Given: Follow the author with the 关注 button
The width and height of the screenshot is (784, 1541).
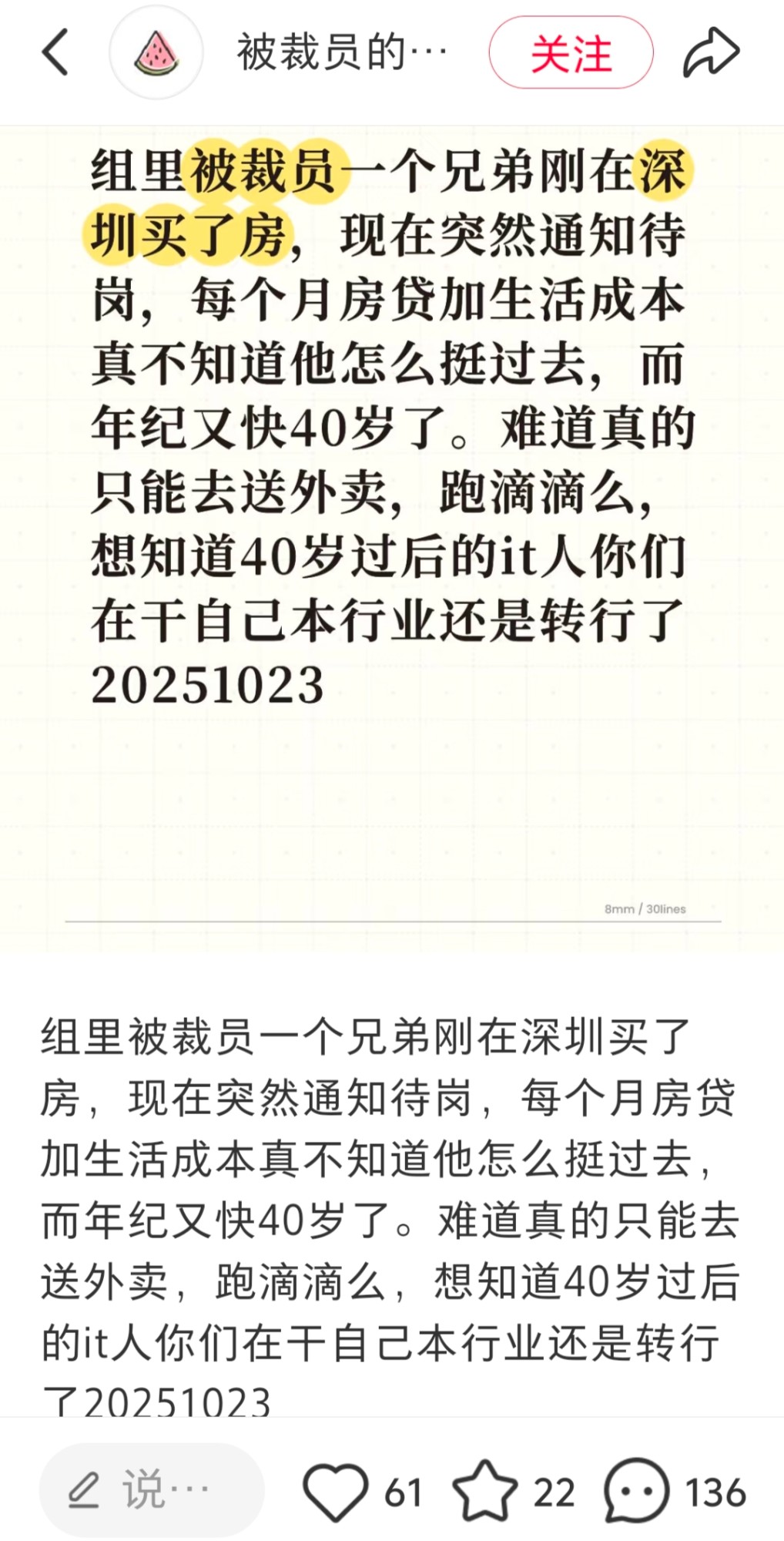Looking at the screenshot, I should 571,53.
